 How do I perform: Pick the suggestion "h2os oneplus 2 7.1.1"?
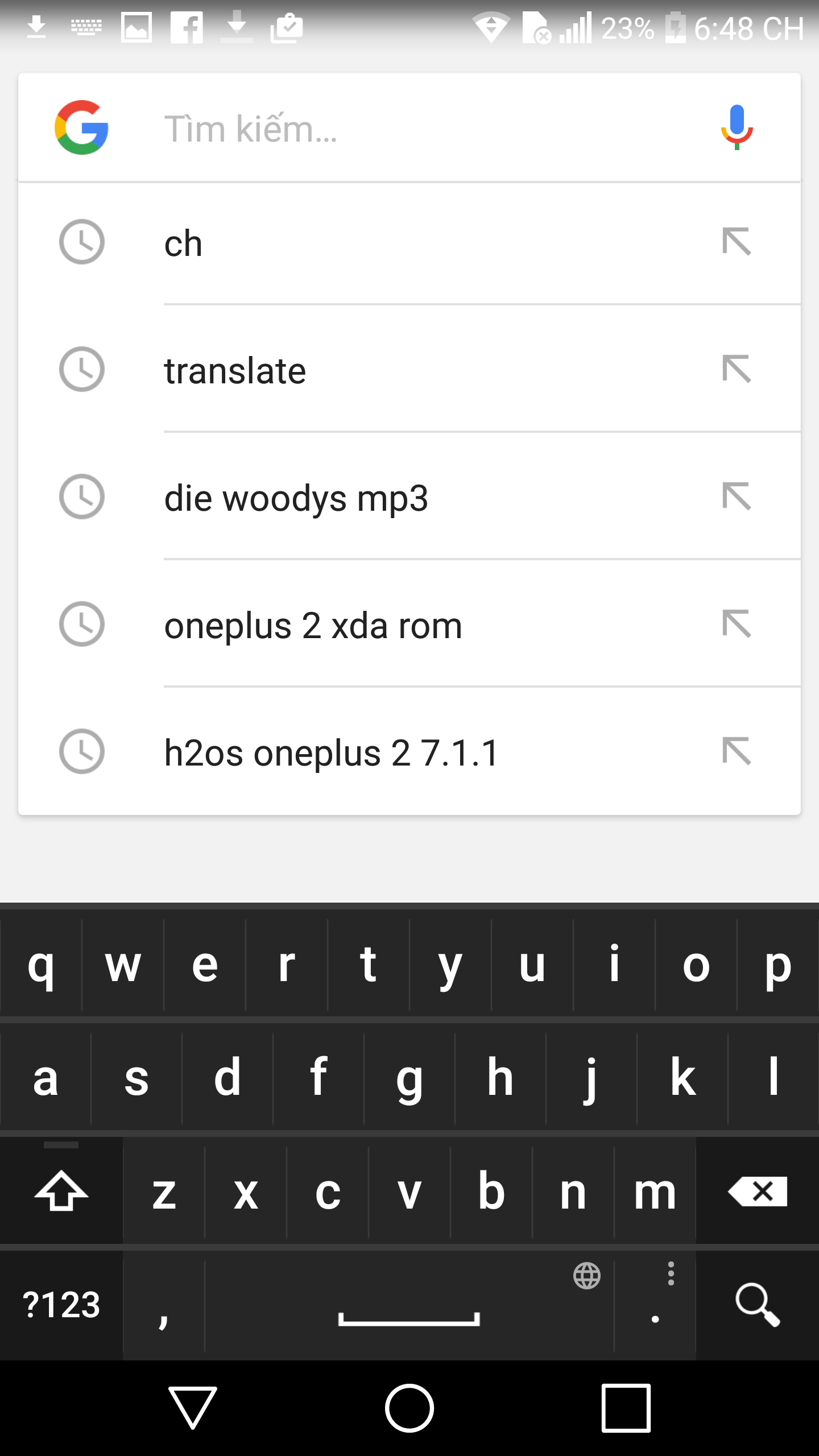398,753
